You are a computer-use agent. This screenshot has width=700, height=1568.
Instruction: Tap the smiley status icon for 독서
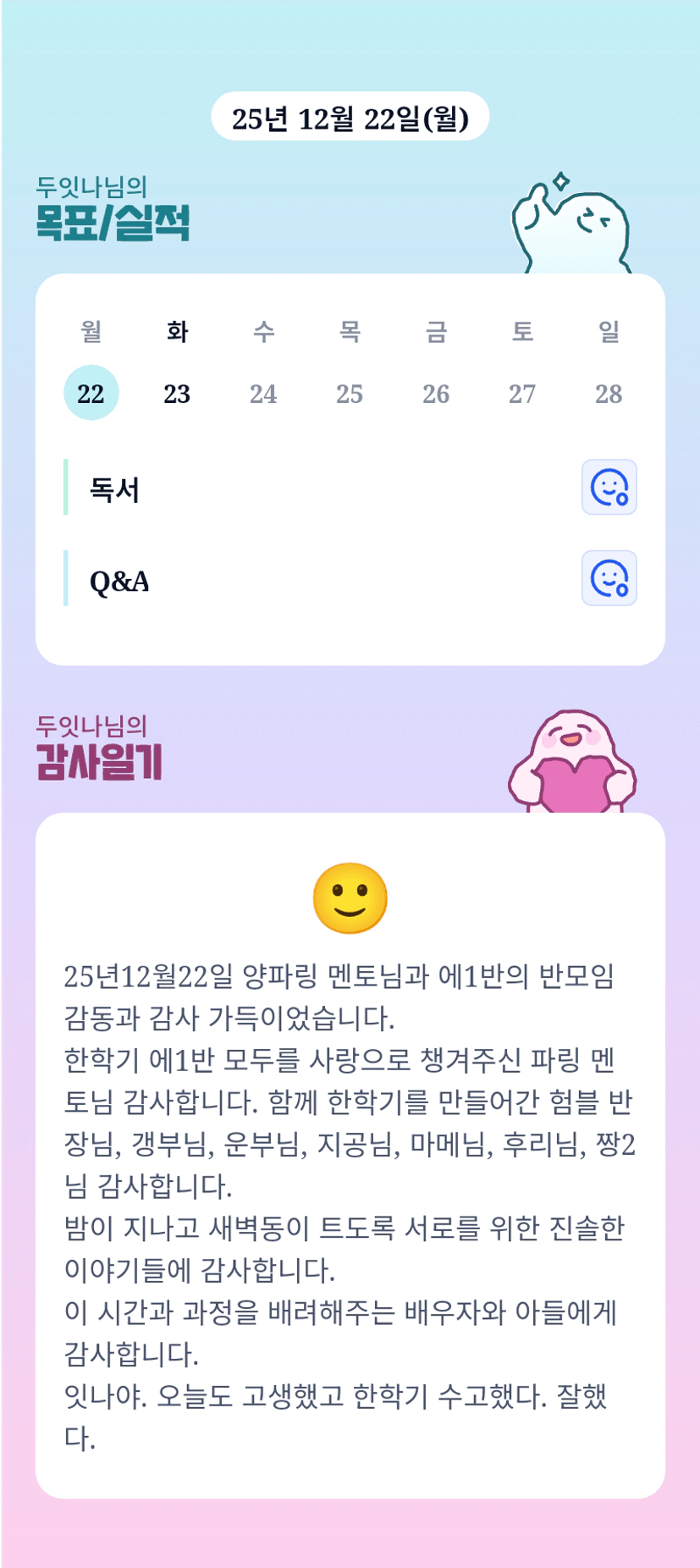tap(609, 488)
